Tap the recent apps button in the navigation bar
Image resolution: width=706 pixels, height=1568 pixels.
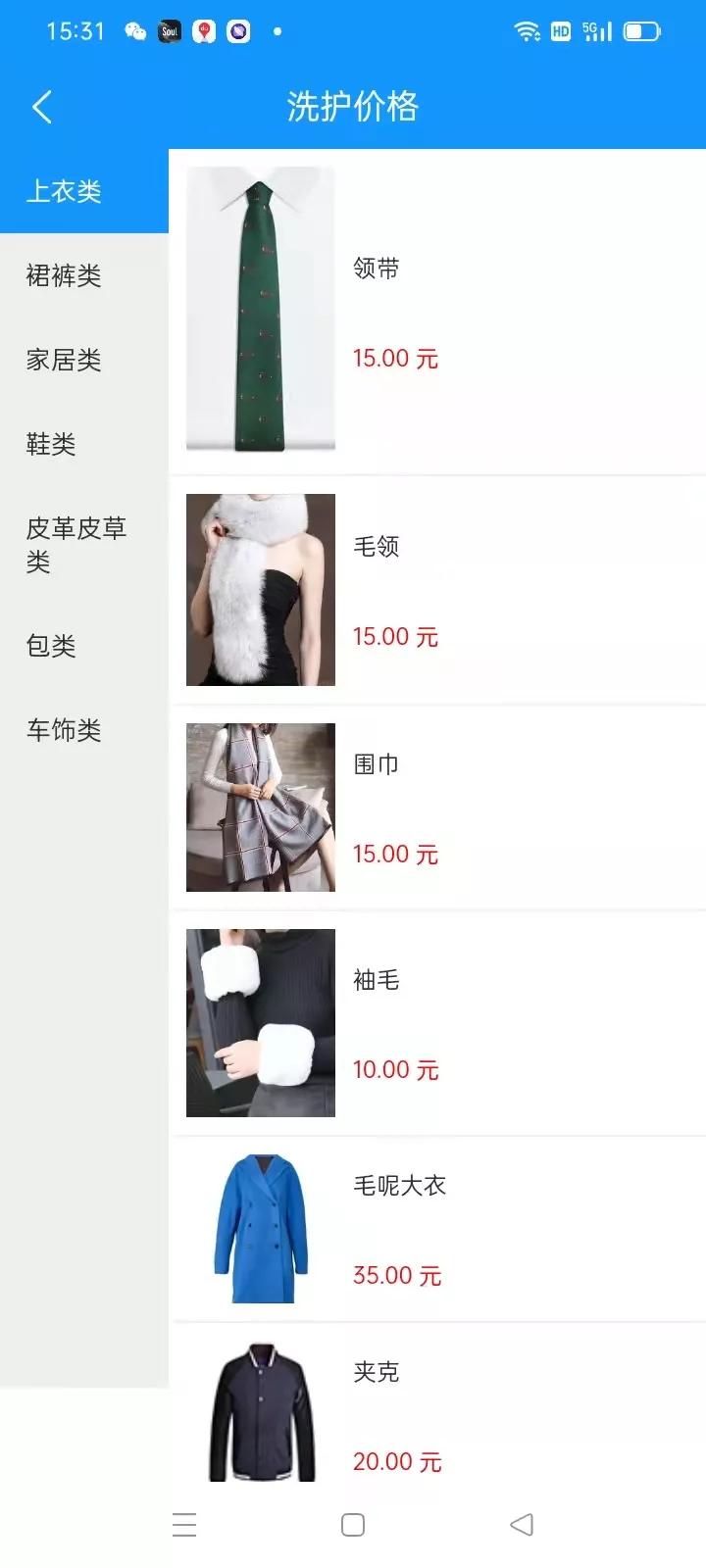[x=183, y=1525]
